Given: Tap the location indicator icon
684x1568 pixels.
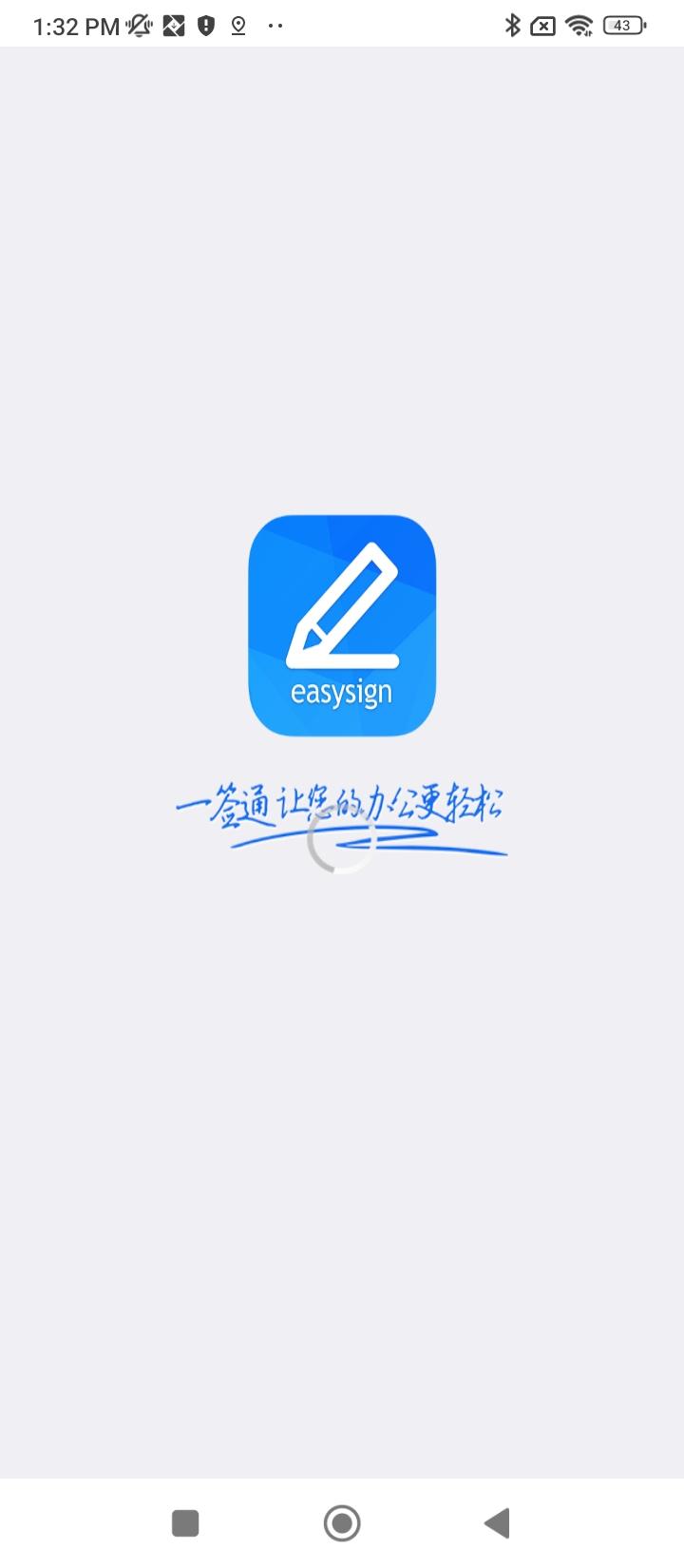Looking at the screenshot, I should coord(237,26).
